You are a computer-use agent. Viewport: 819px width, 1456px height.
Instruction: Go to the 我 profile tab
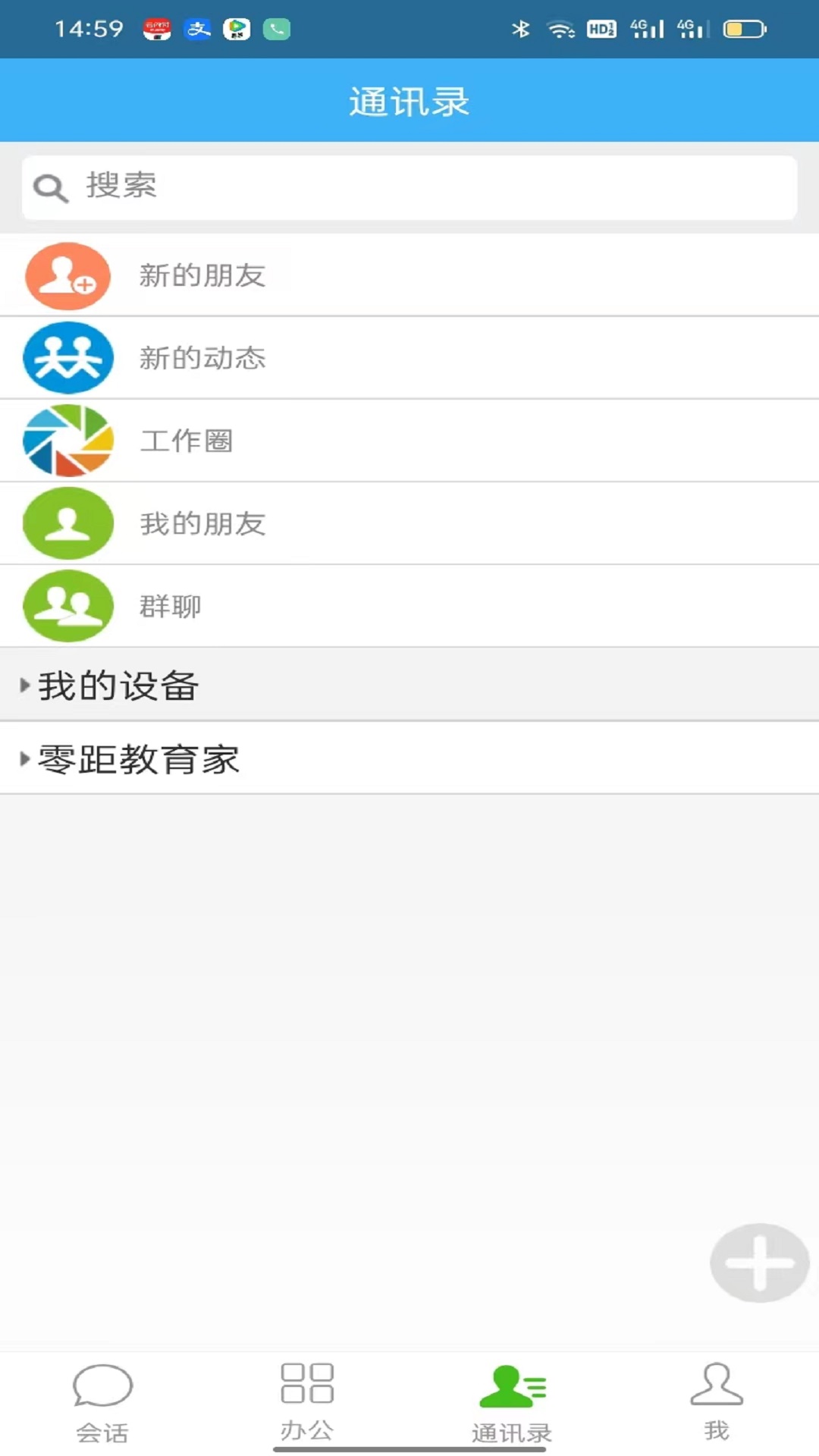click(x=717, y=1403)
